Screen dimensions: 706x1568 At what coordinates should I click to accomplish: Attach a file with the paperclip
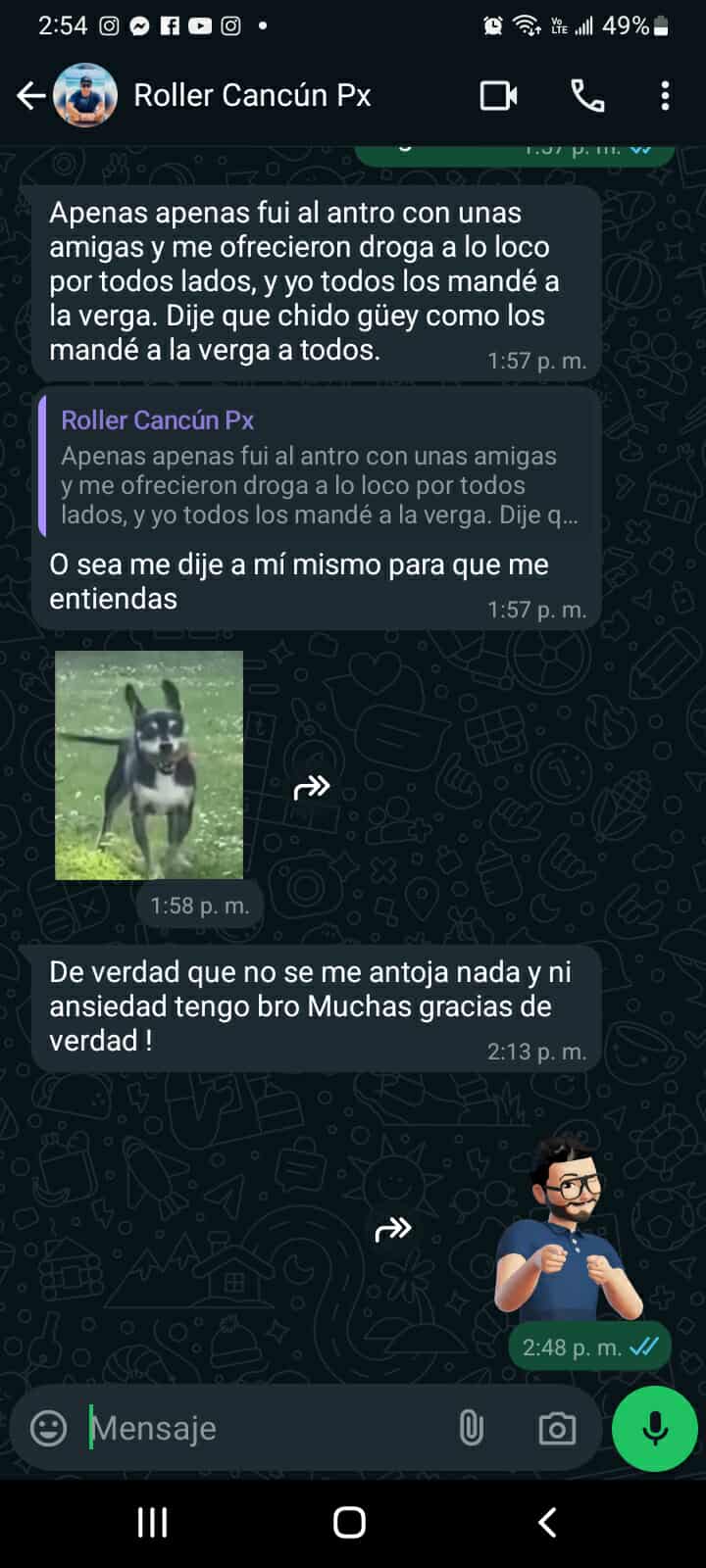click(472, 1428)
